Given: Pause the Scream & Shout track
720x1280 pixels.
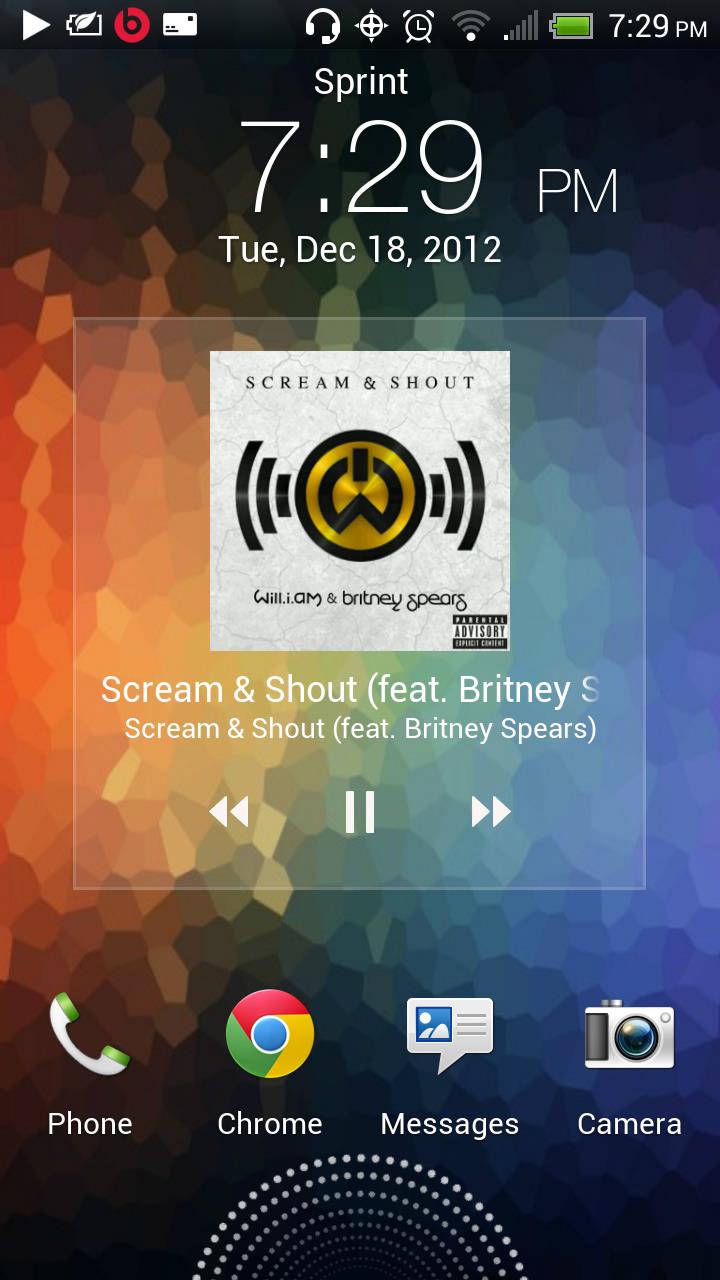Looking at the screenshot, I should pos(360,812).
